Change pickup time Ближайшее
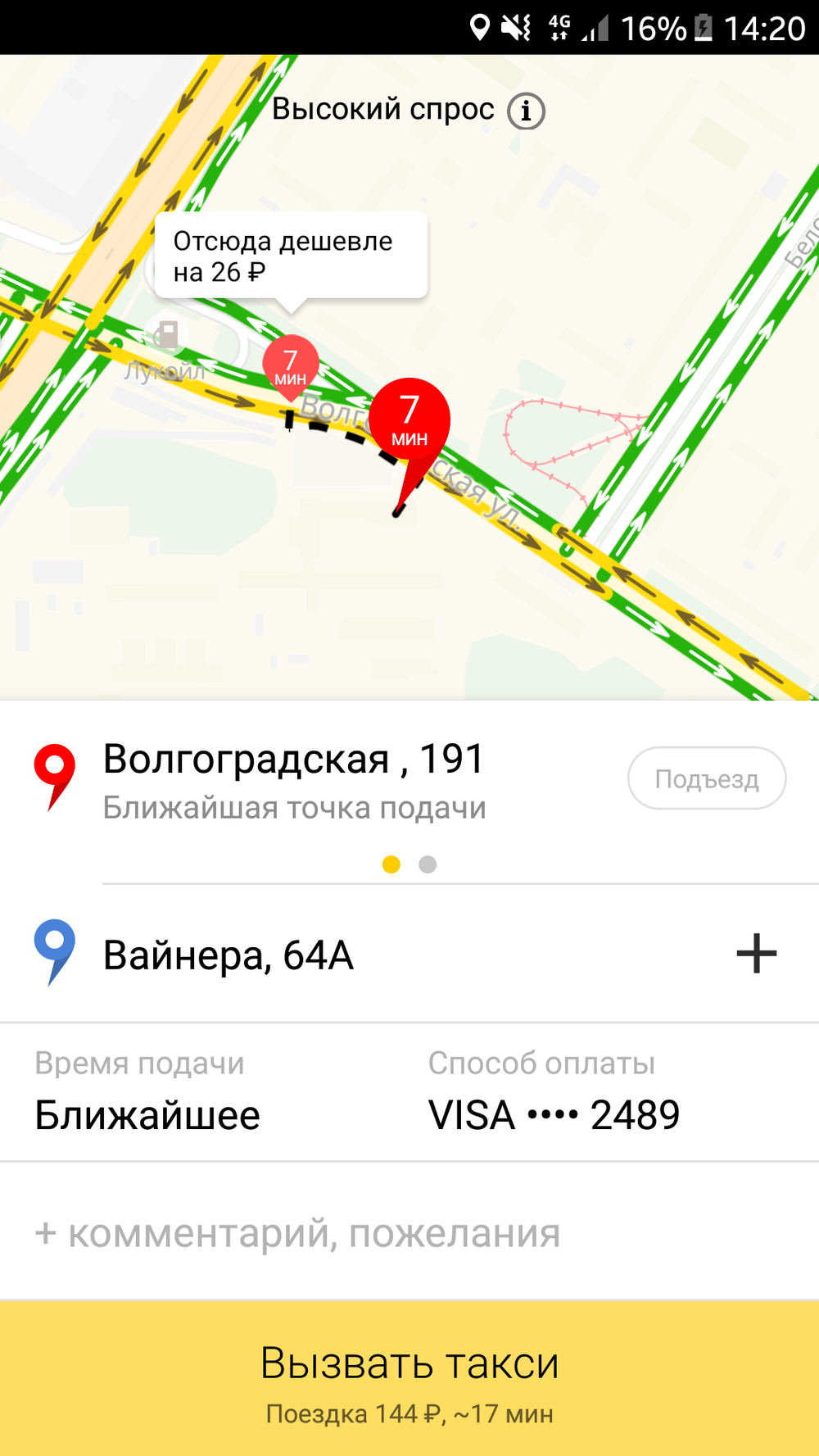This screenshot has height=1456, width=819. coord(147,1094)
